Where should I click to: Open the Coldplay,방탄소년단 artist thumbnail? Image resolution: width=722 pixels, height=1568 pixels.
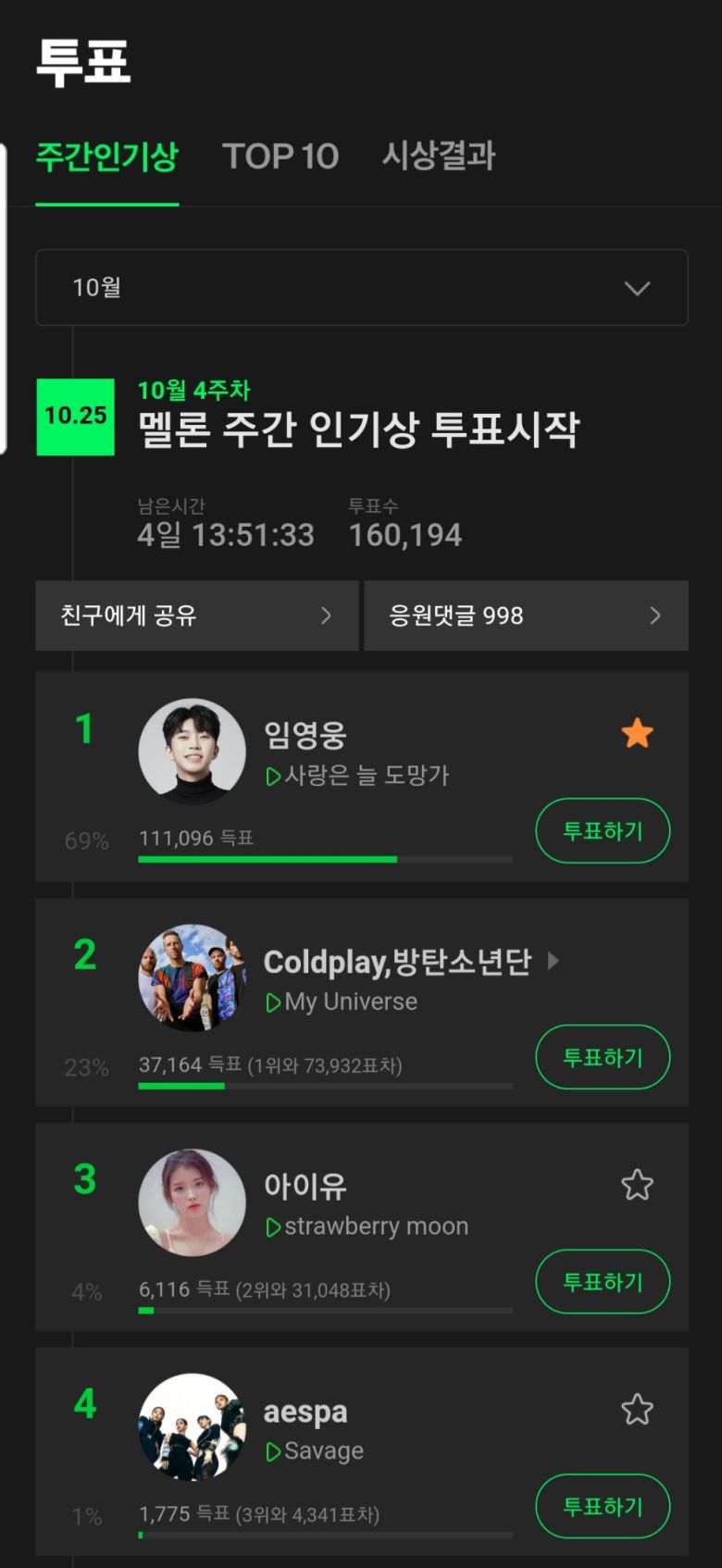(192, 977)
